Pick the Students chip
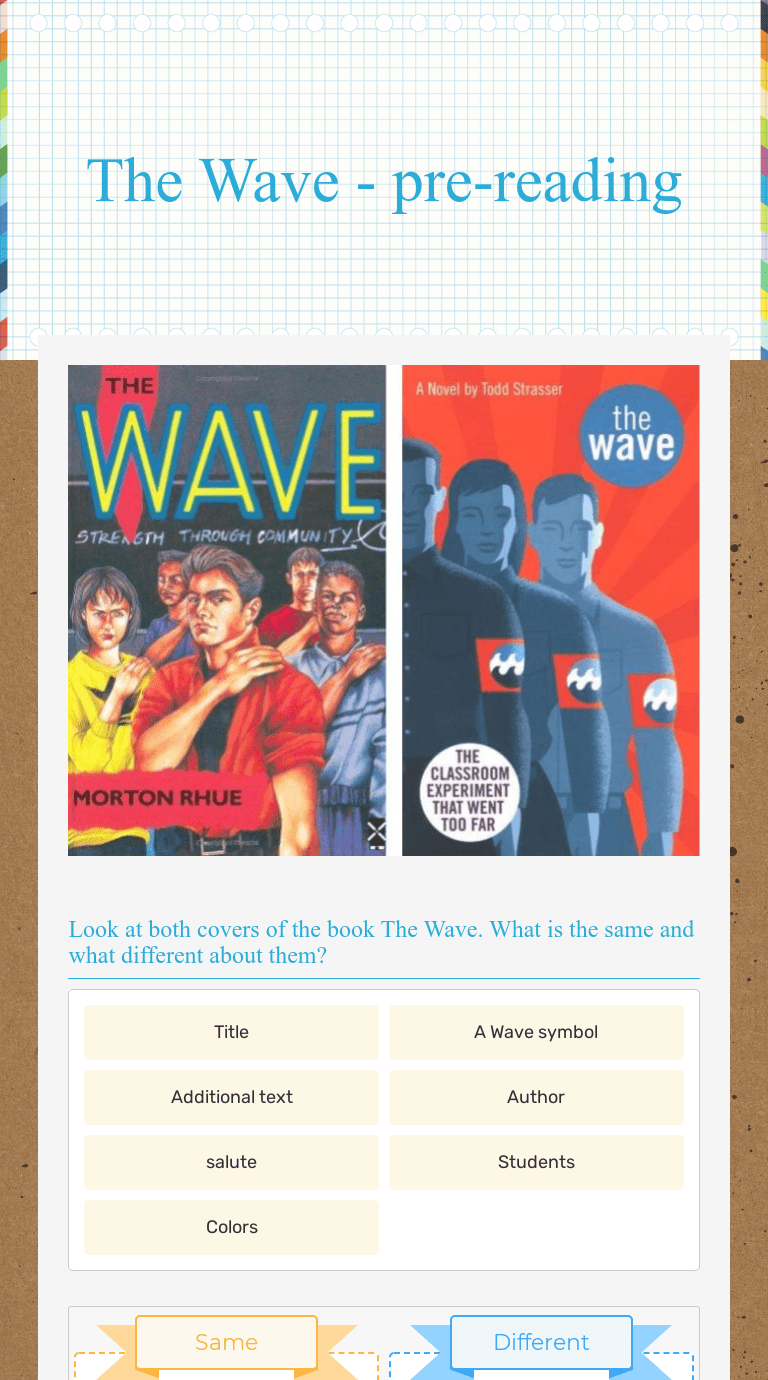The width and height of the screenshot is (768, 1380). pyautogui.click(x=536, y=1162)
